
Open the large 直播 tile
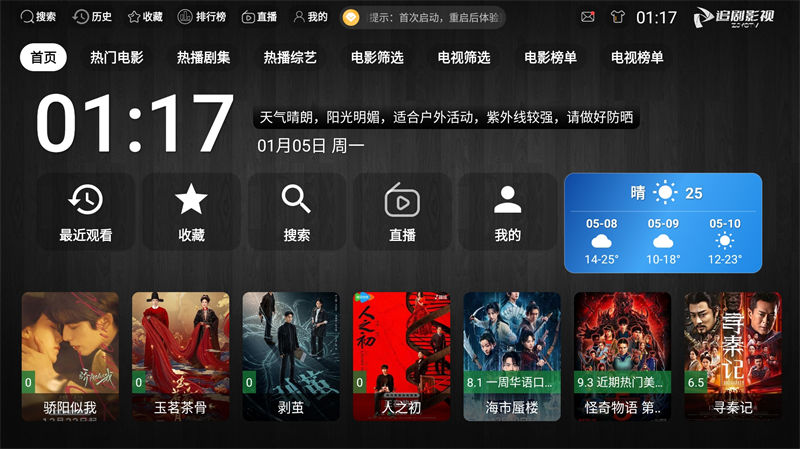click(402, 212)
